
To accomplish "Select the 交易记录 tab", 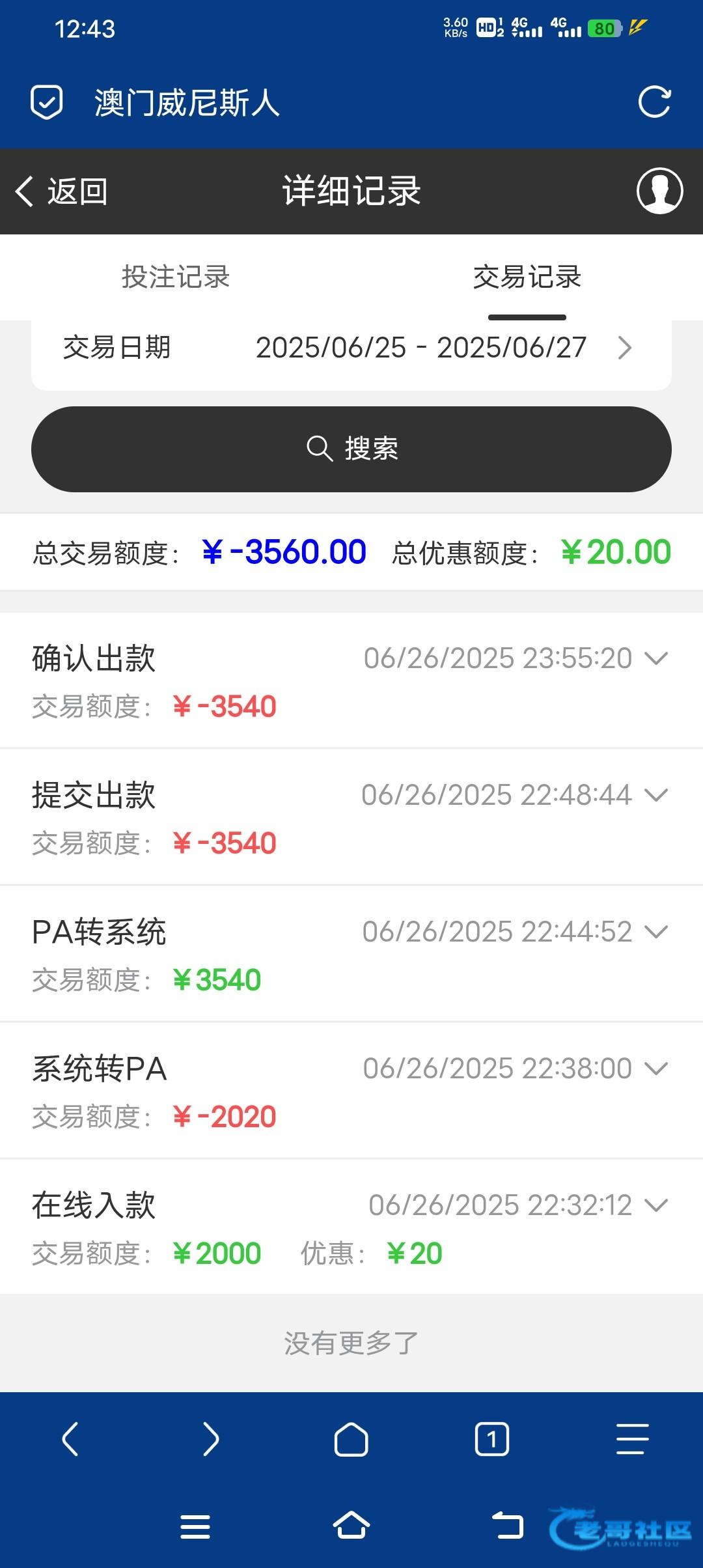I will 527,277.
